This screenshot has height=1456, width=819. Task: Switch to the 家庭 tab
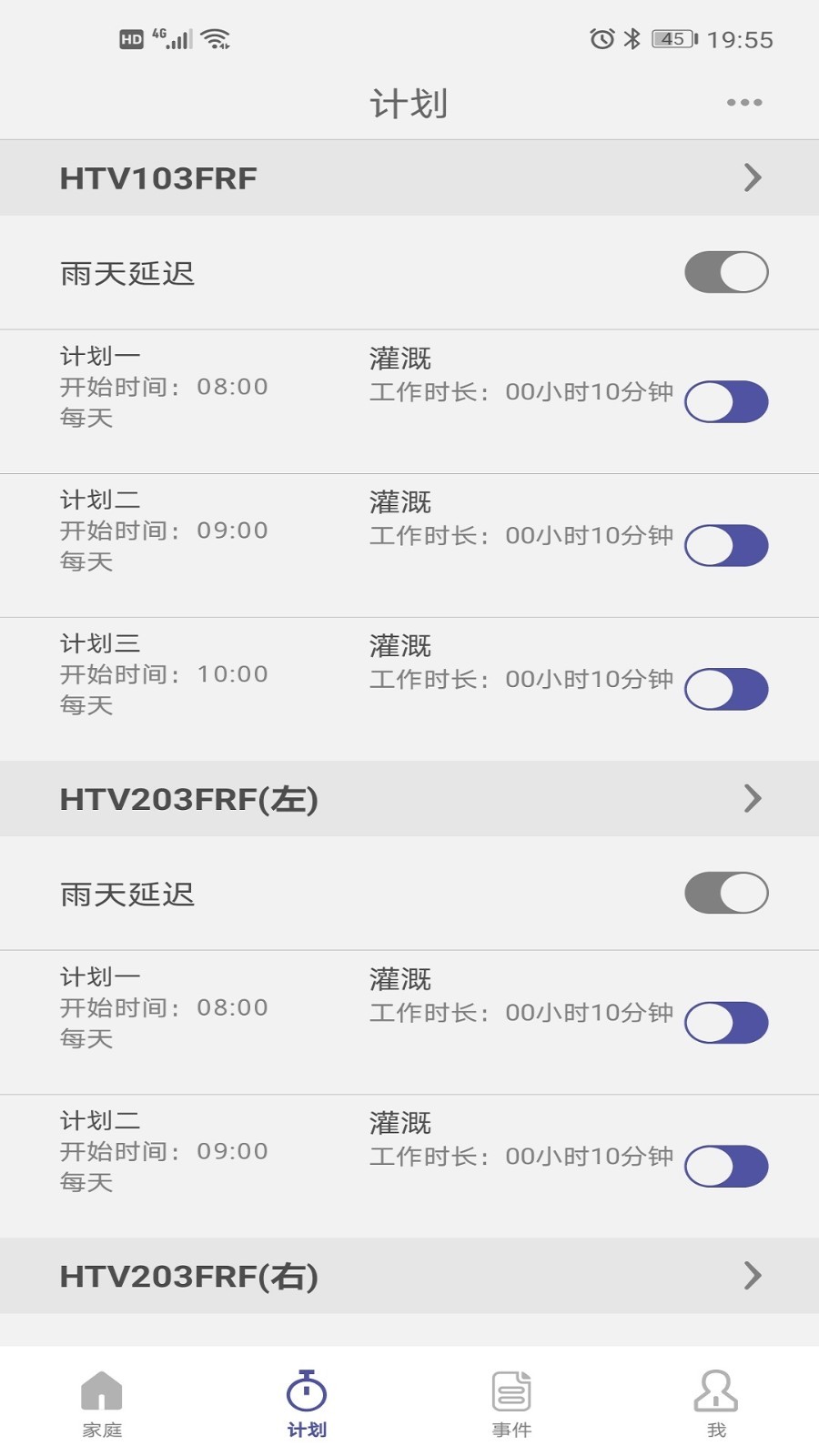point(102,1404)
